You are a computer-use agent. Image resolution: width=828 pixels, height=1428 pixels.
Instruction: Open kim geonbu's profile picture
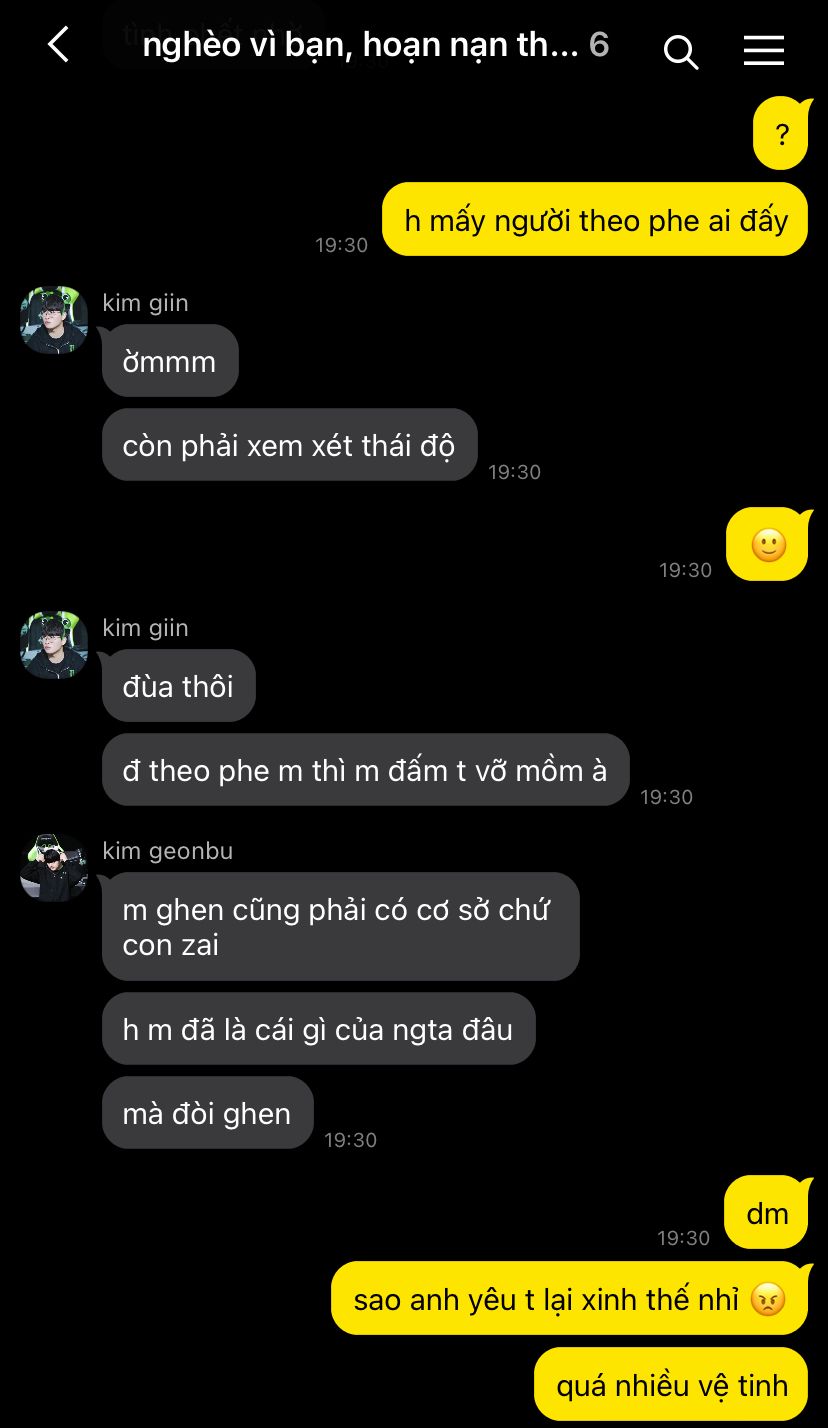[x=54, y=868]
